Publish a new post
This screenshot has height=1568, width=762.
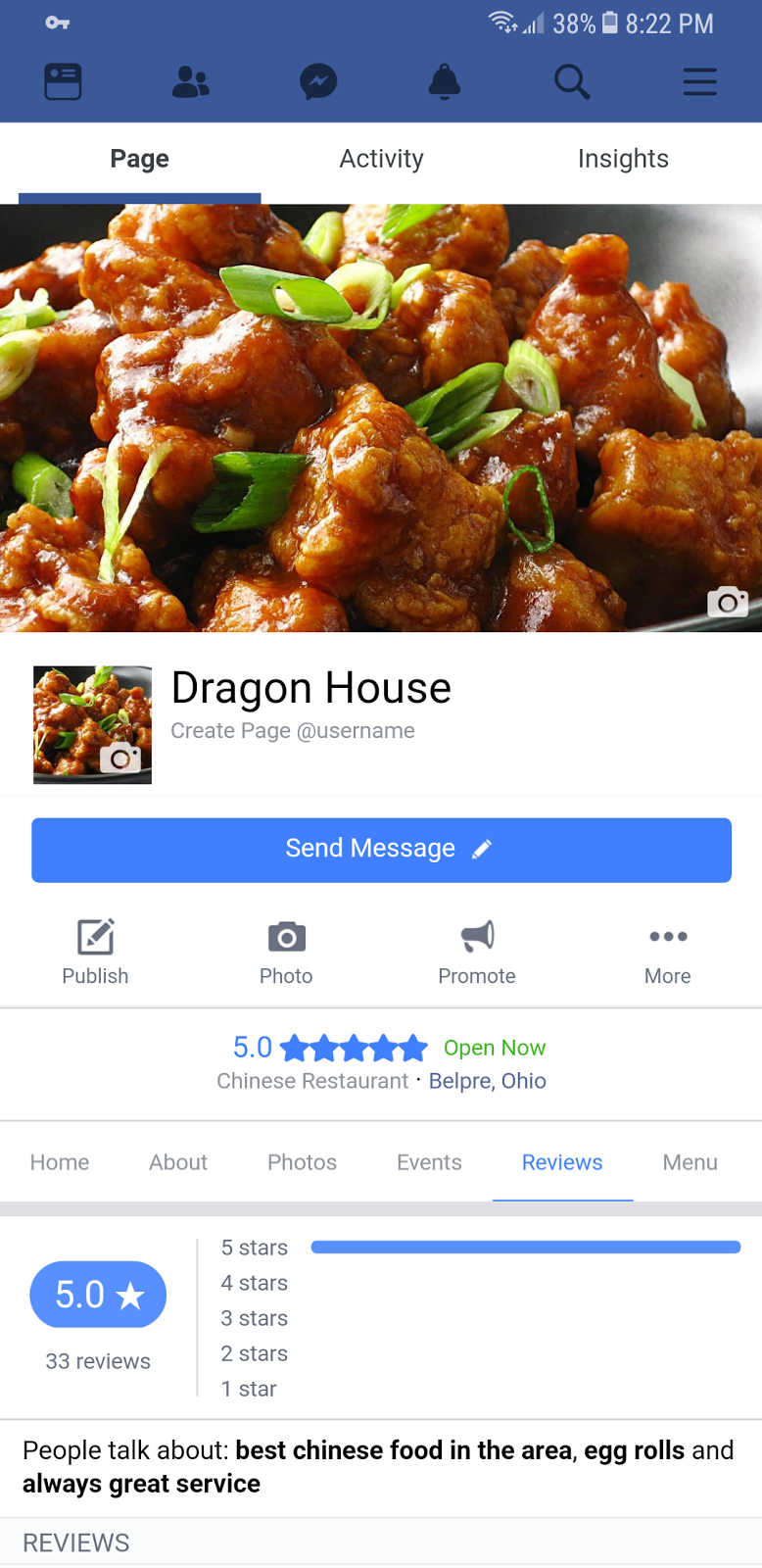click(95, 951)
